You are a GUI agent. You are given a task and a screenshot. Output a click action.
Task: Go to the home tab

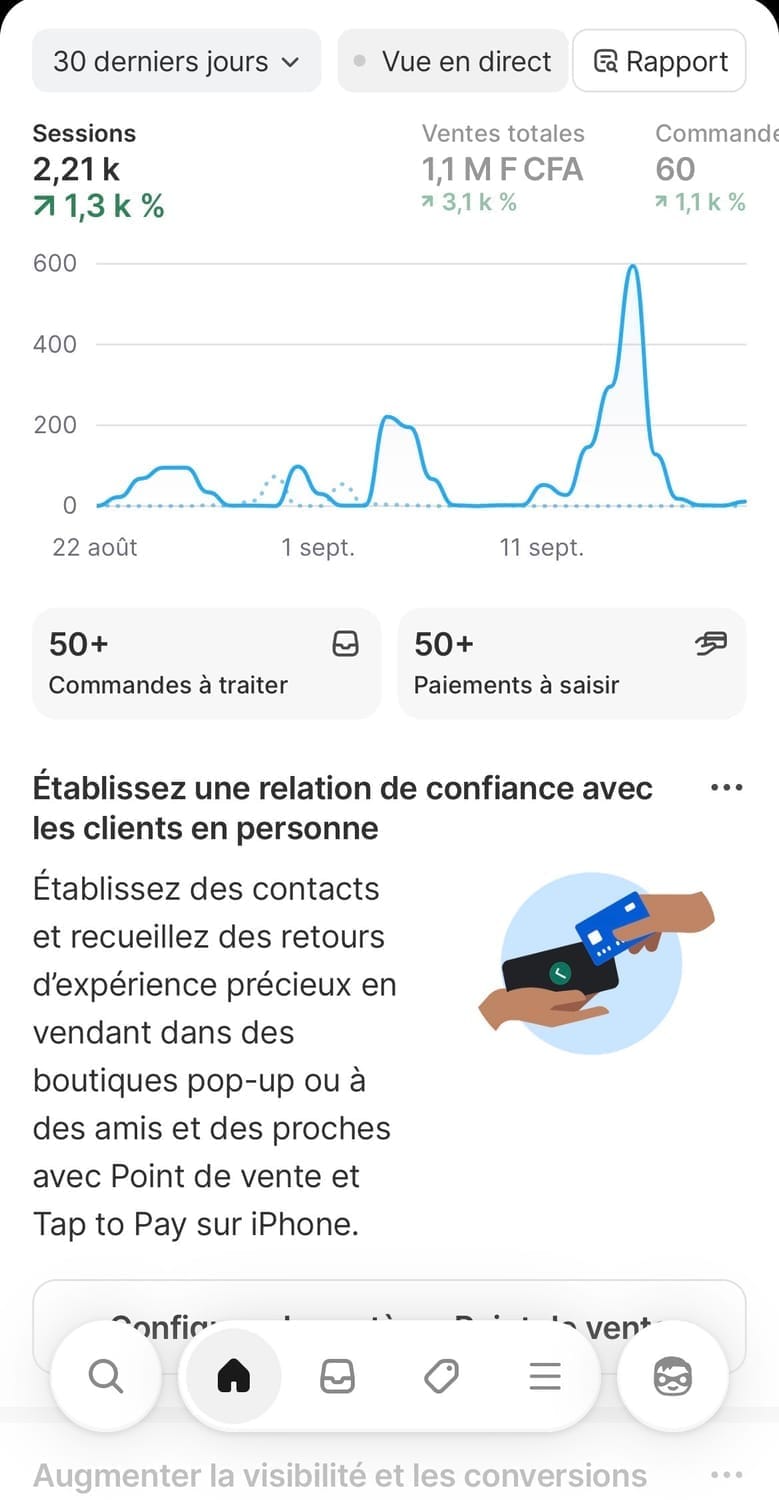(233, 1377)
